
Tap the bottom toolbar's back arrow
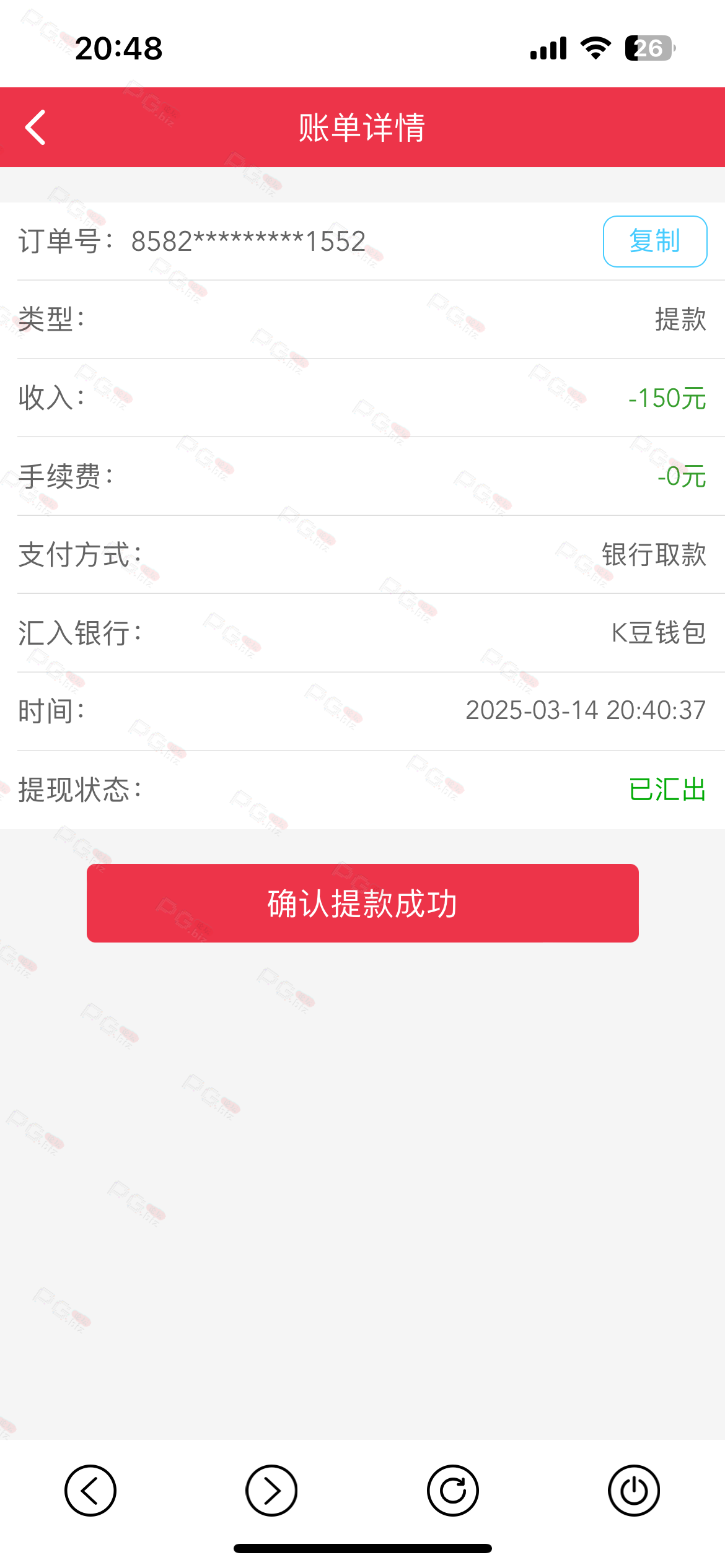[90, 1491]
